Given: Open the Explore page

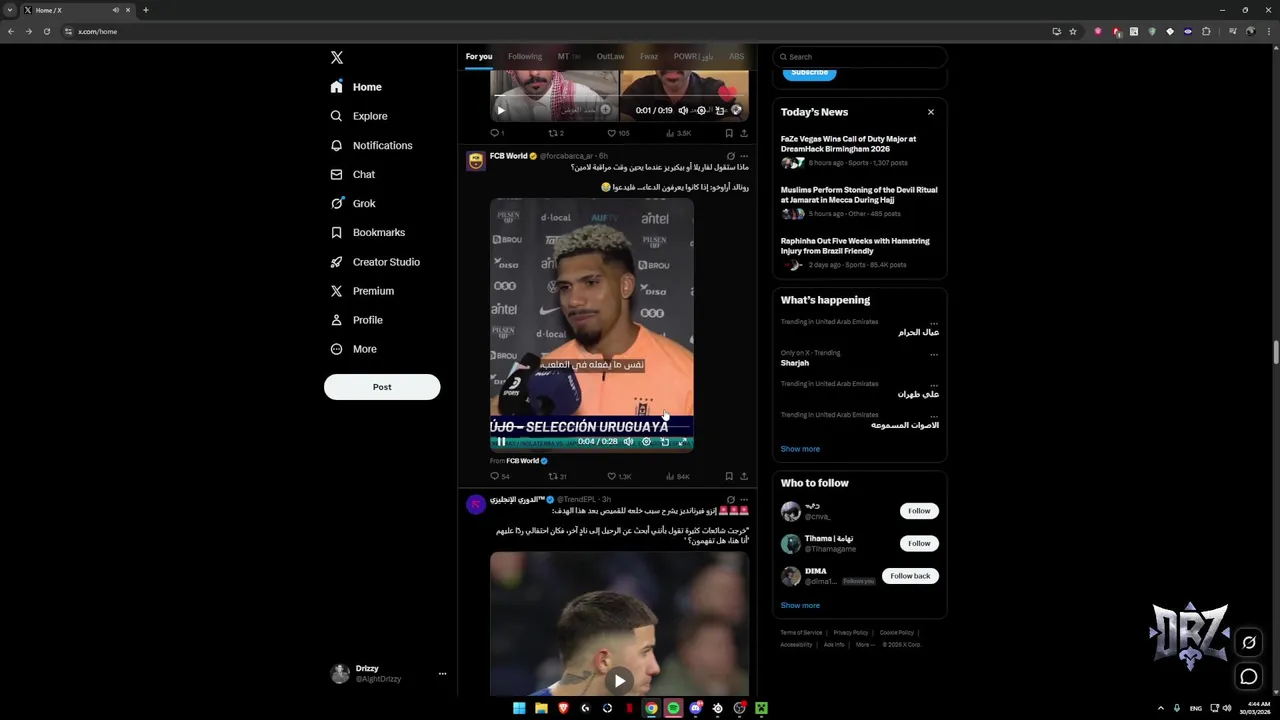Looking at the screenshot, I should click(x=369, y=116).
